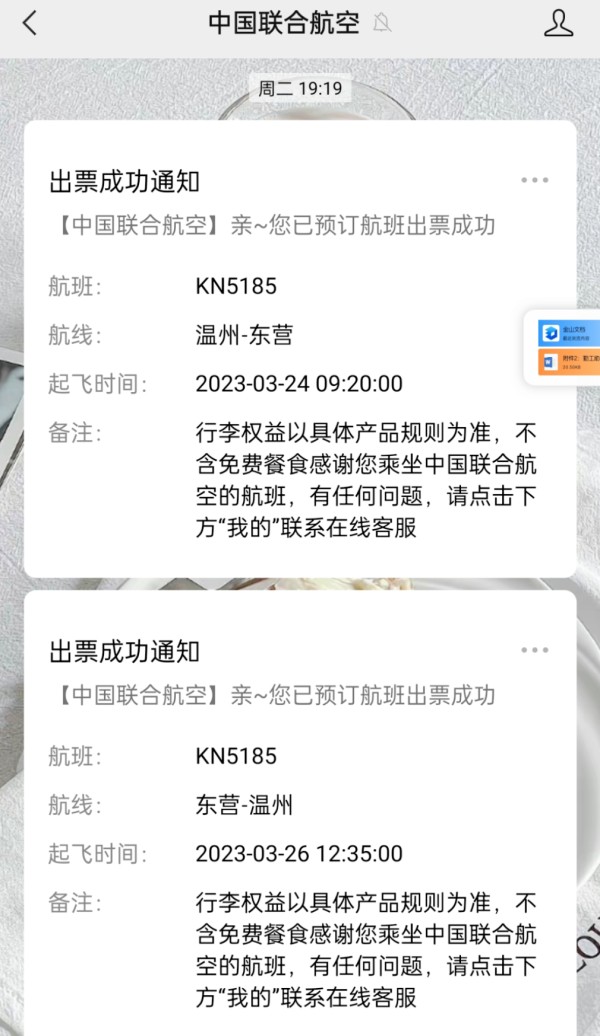The image size is (600, 1036).
Task: Go back from 中国联合航空 chat
Action: coord(29,24)
